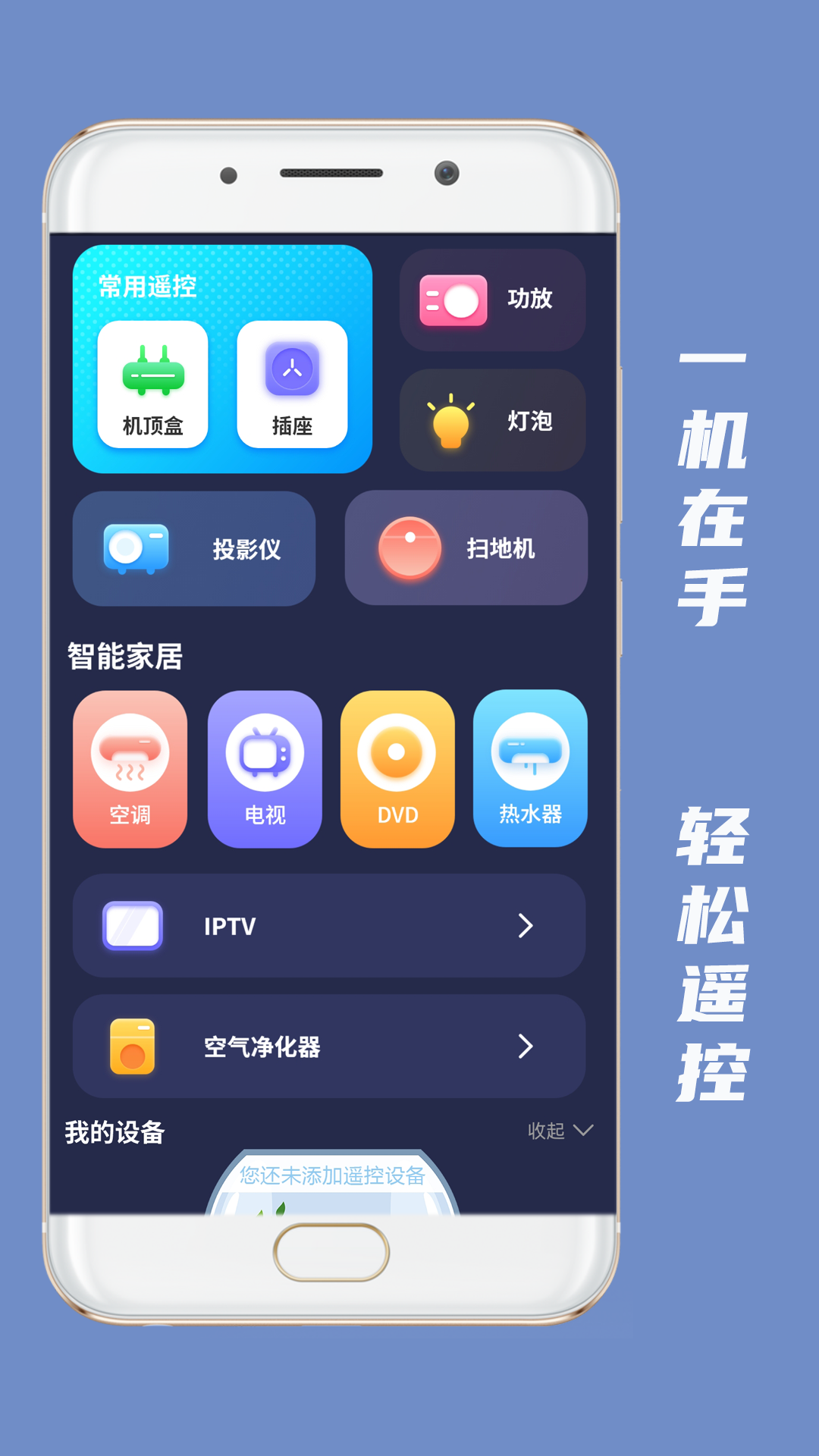The image size is (819, 1456).
Task: Launch the 扫地机 robot vacuum control
Action: pos(466,548)
